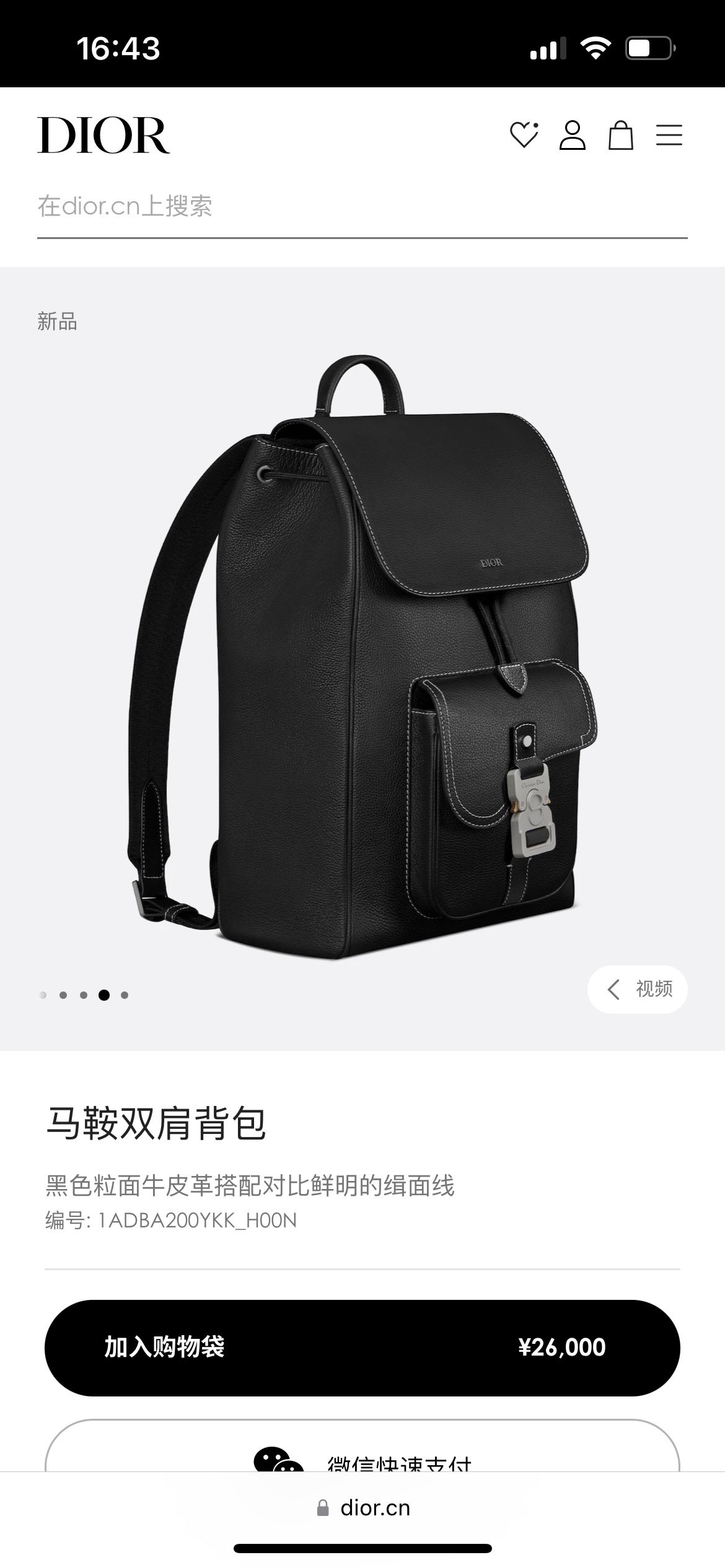This screenshot has width=725, height=1568.
Task: Open the wishlist heart icon
Action: 524,135
